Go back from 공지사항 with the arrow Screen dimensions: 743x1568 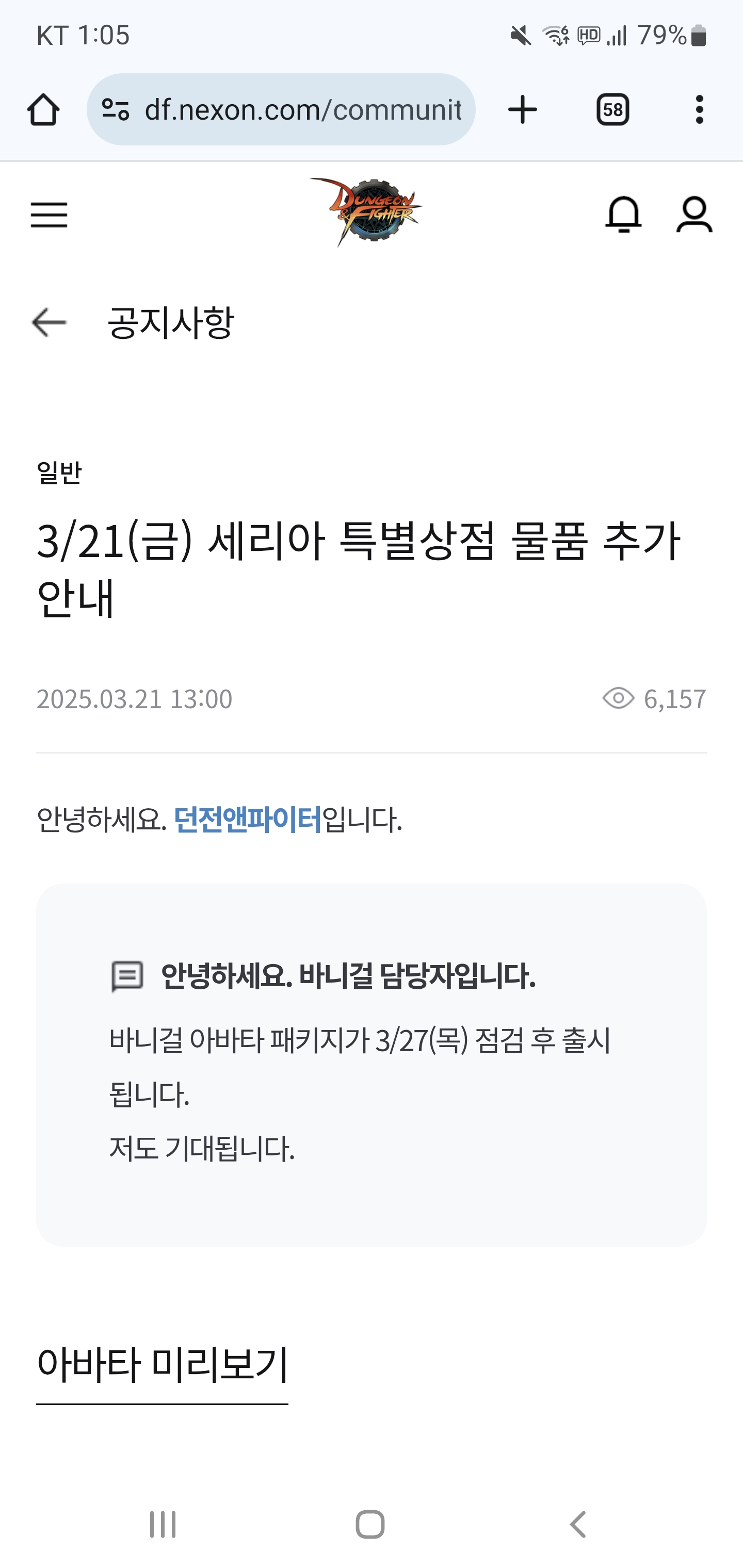(49, 322)
